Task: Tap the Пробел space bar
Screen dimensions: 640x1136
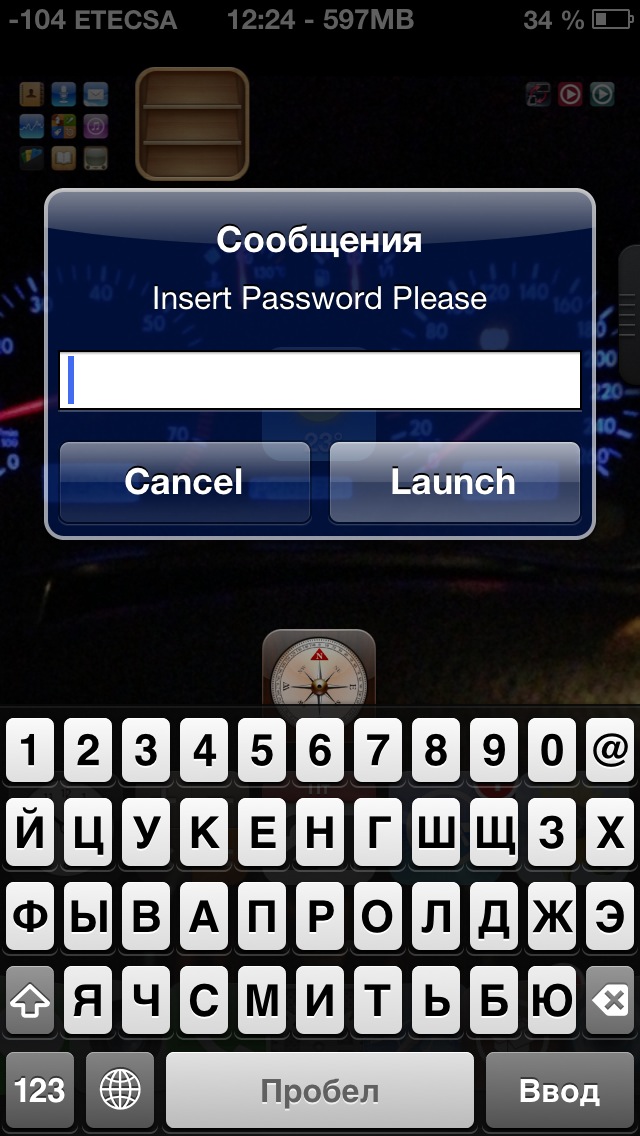Action: [x=320, y=1089]
